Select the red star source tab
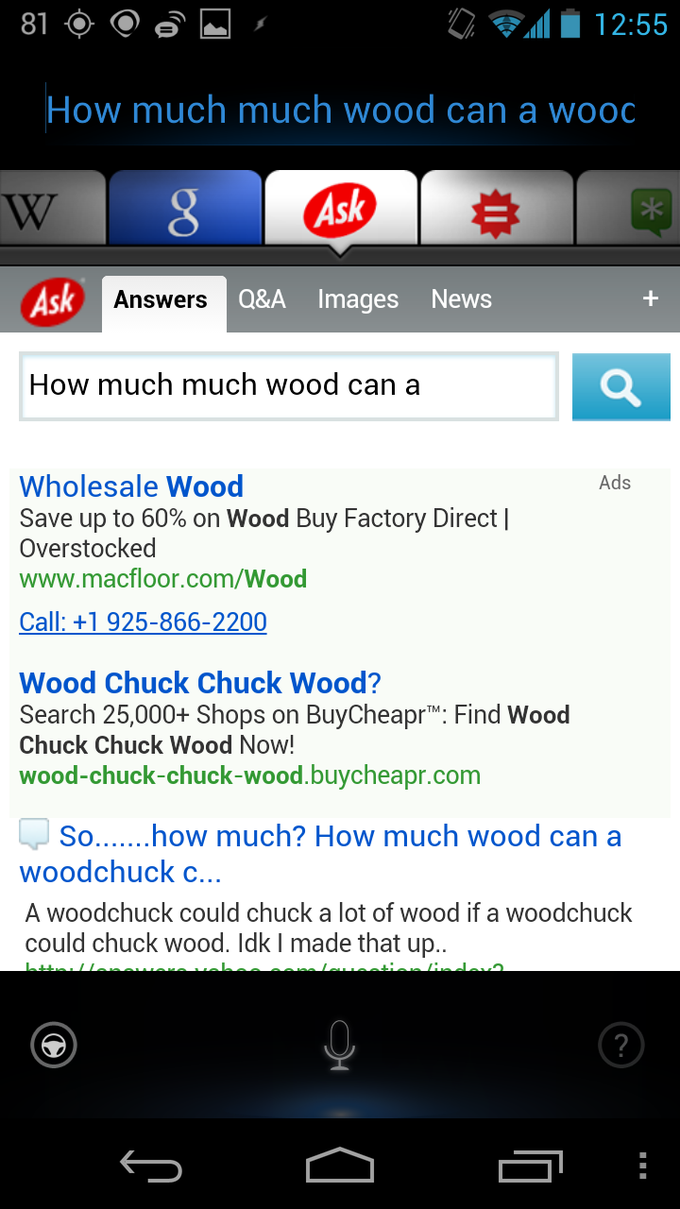This screenshot has height=1209, width=680. coord(495,212)
